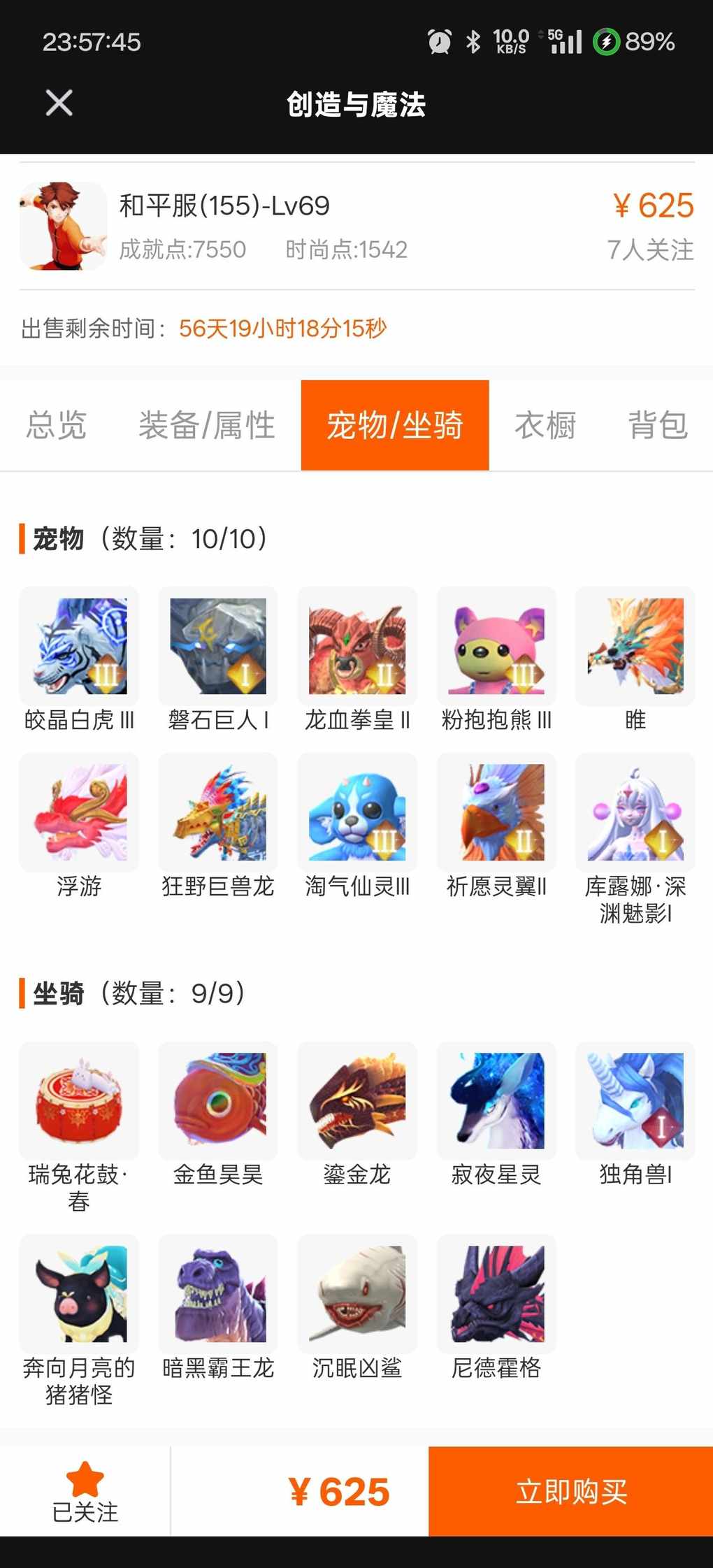Select the 粉抱抱熊 III pet
This screenshot has height=1568, width=713.
coord(496,661)
